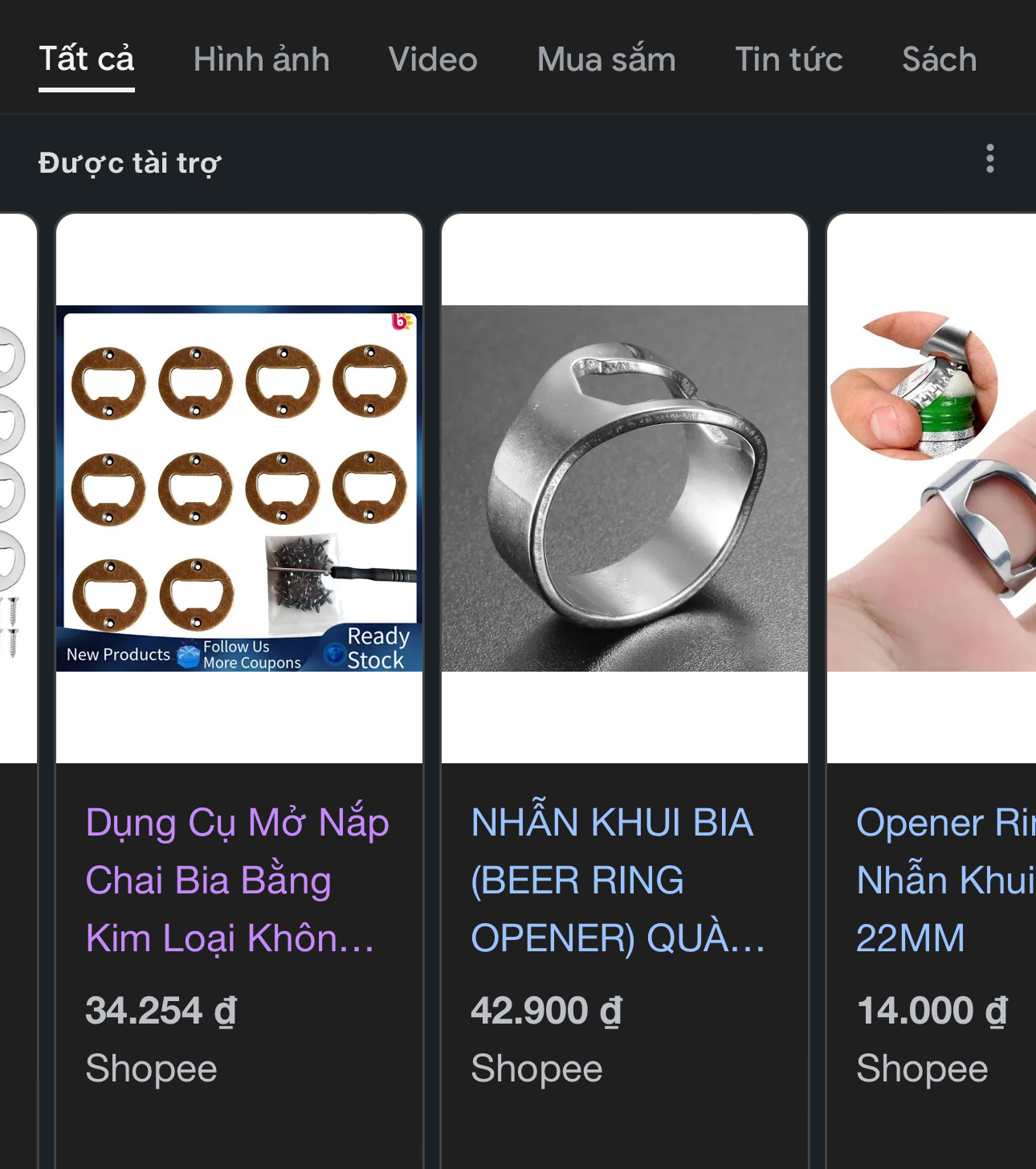Screen dimensions: 1036x1169
Task: Open the Dụng Cụ Mở Nắp Chai Bia product card
Action: pyautogui.click(x=239, y=880)
